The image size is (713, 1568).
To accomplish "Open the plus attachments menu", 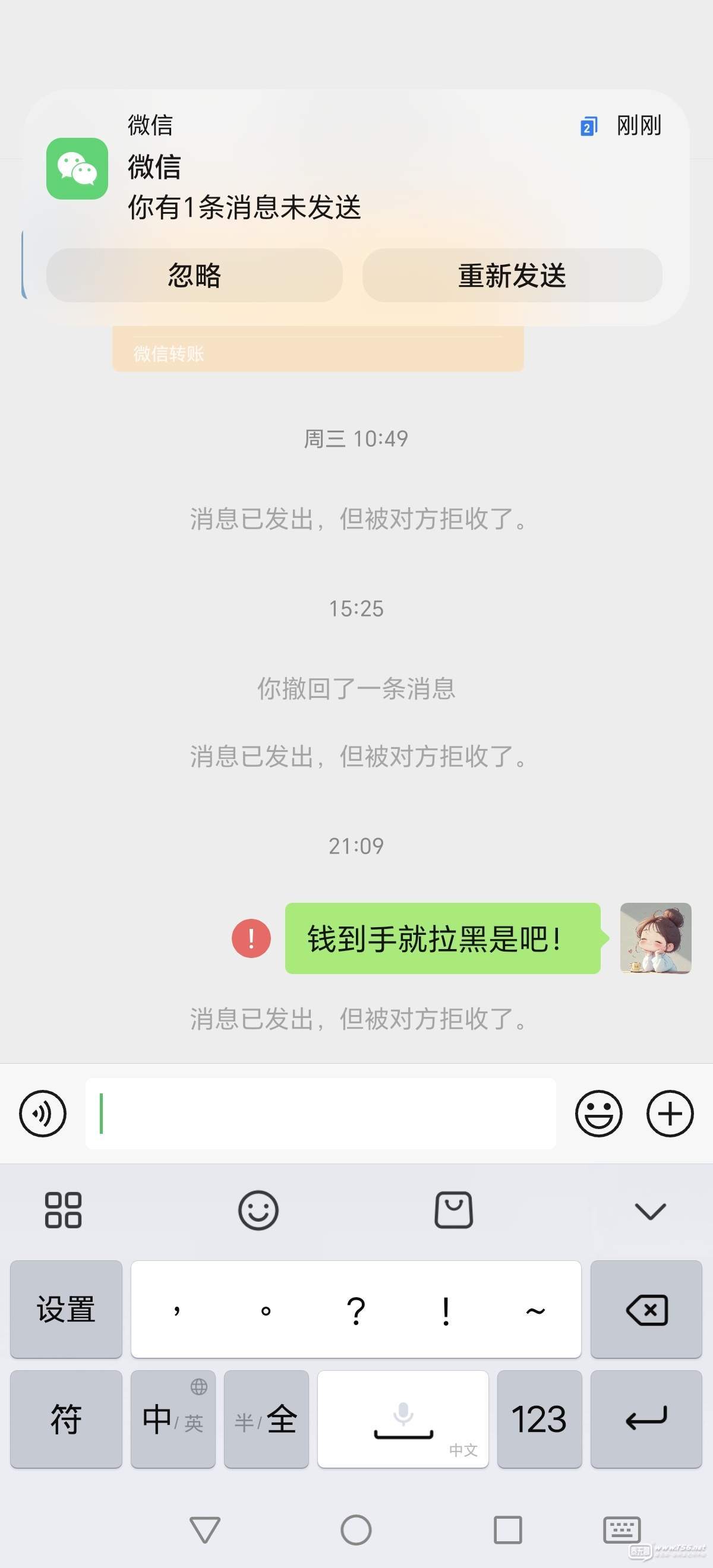I will [x=670, y=1113].
